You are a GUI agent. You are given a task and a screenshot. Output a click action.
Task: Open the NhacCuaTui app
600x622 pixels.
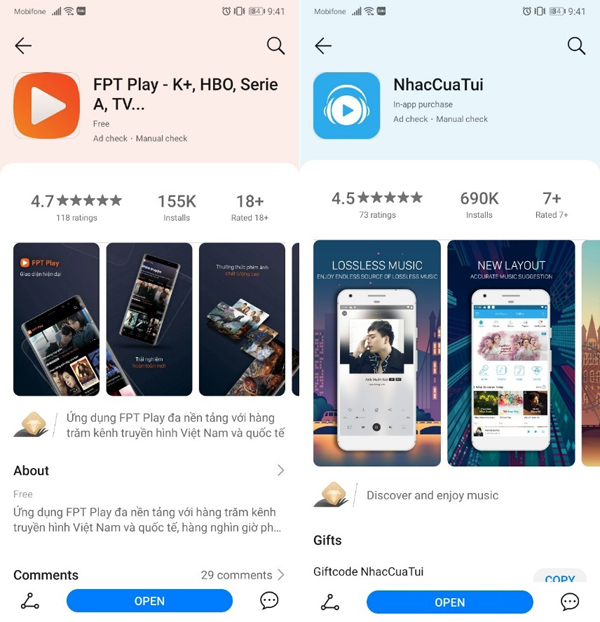pyautogui.click(x=449, y=601)
